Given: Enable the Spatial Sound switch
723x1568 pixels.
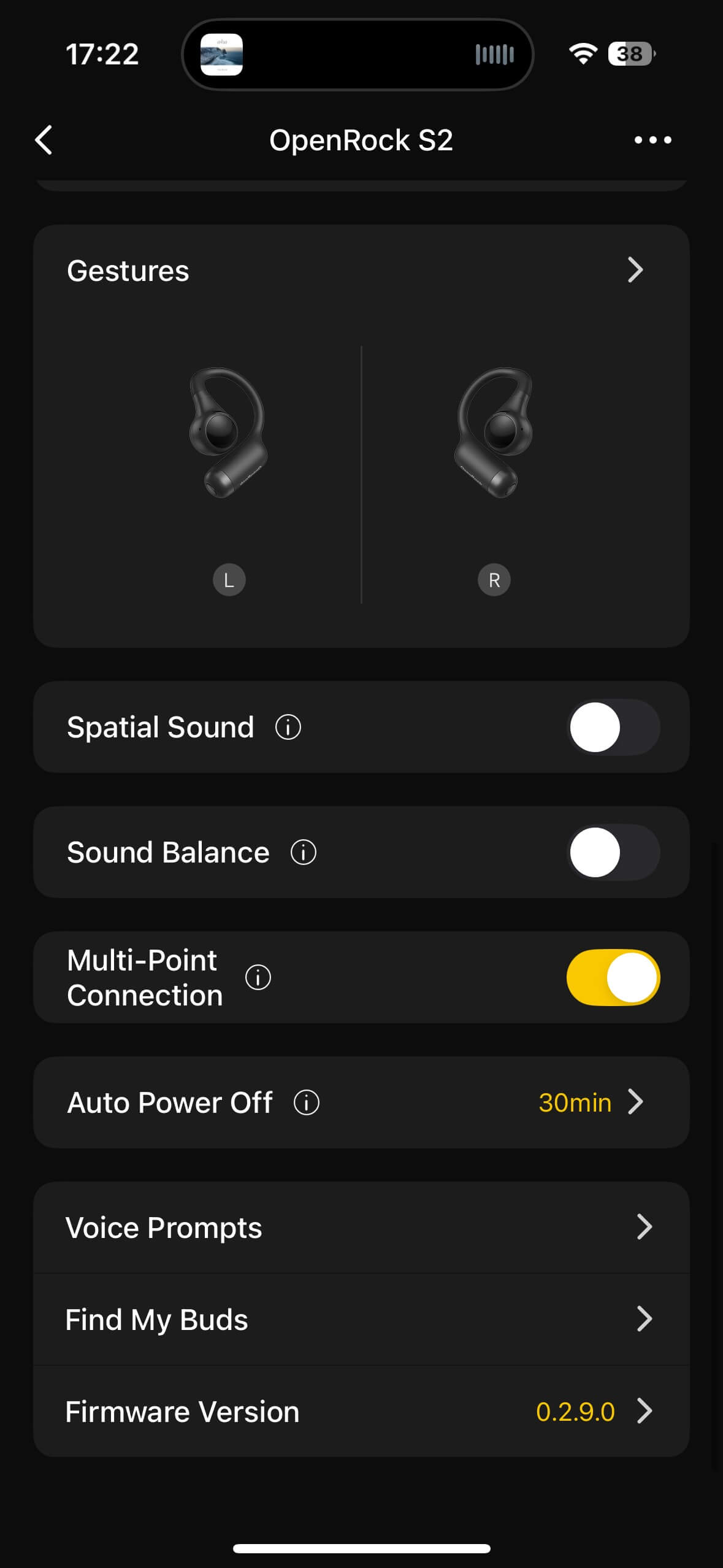Looking at the screenshot, I should coord(613,727).
